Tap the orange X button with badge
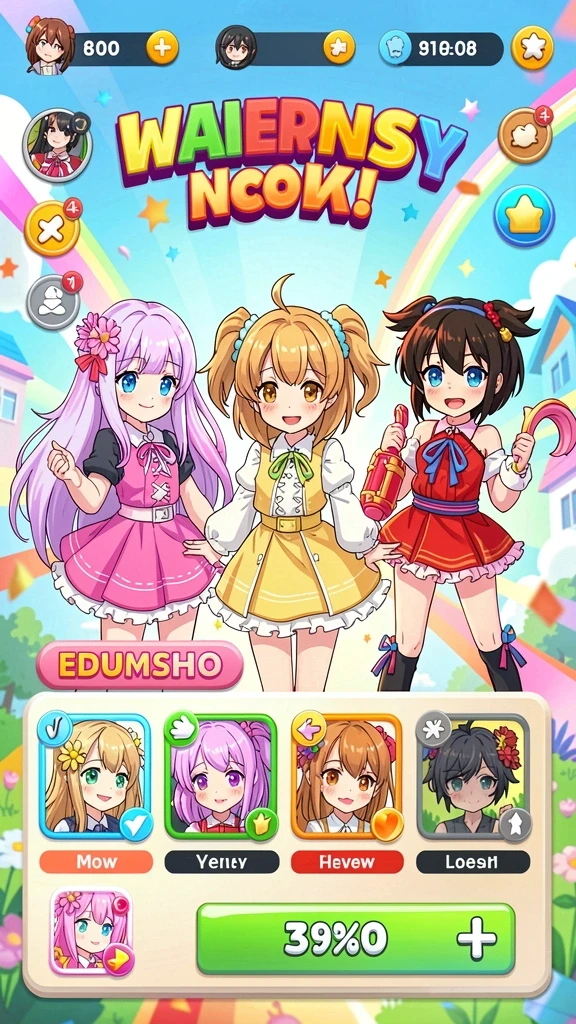 [x=52, y=228]
